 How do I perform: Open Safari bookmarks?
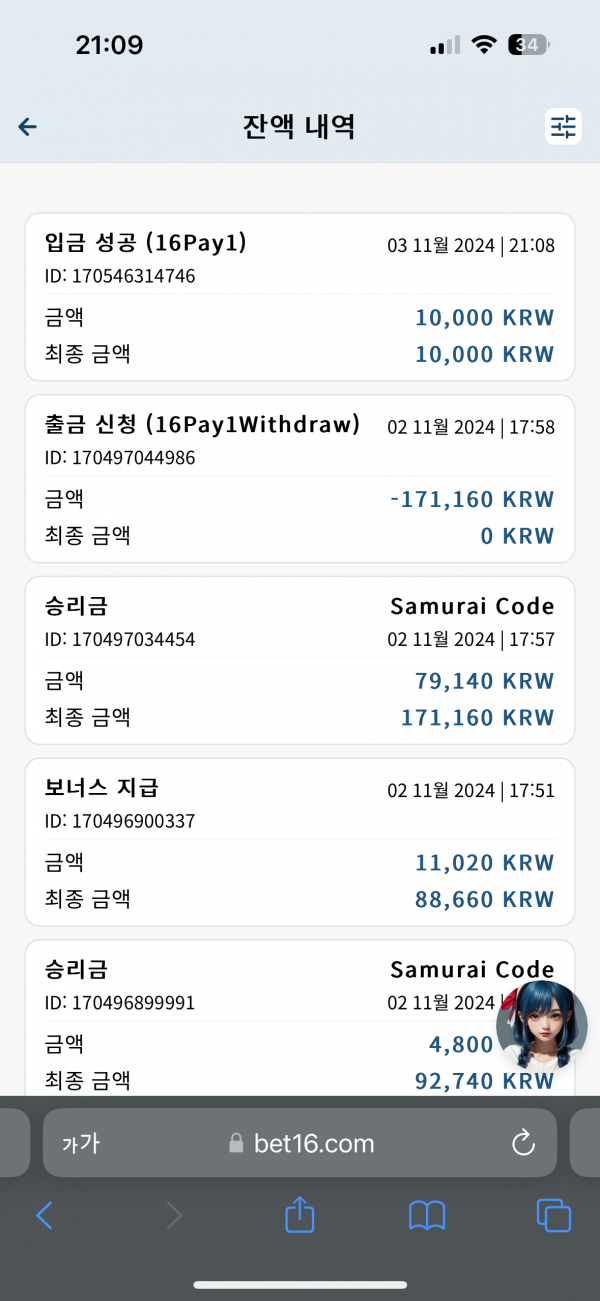coord(427,1215)
